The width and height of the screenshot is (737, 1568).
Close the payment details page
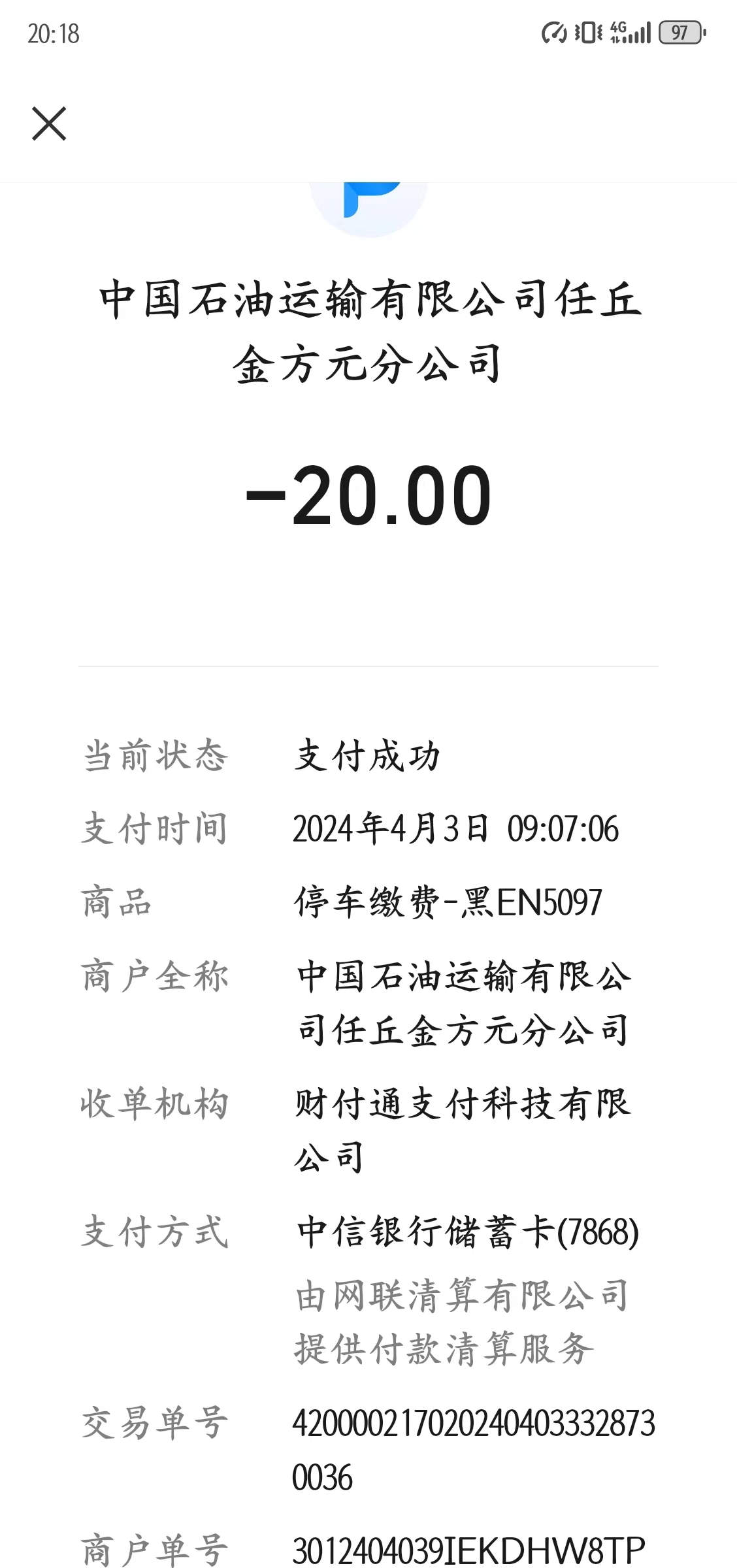click(x=49, y=123)
